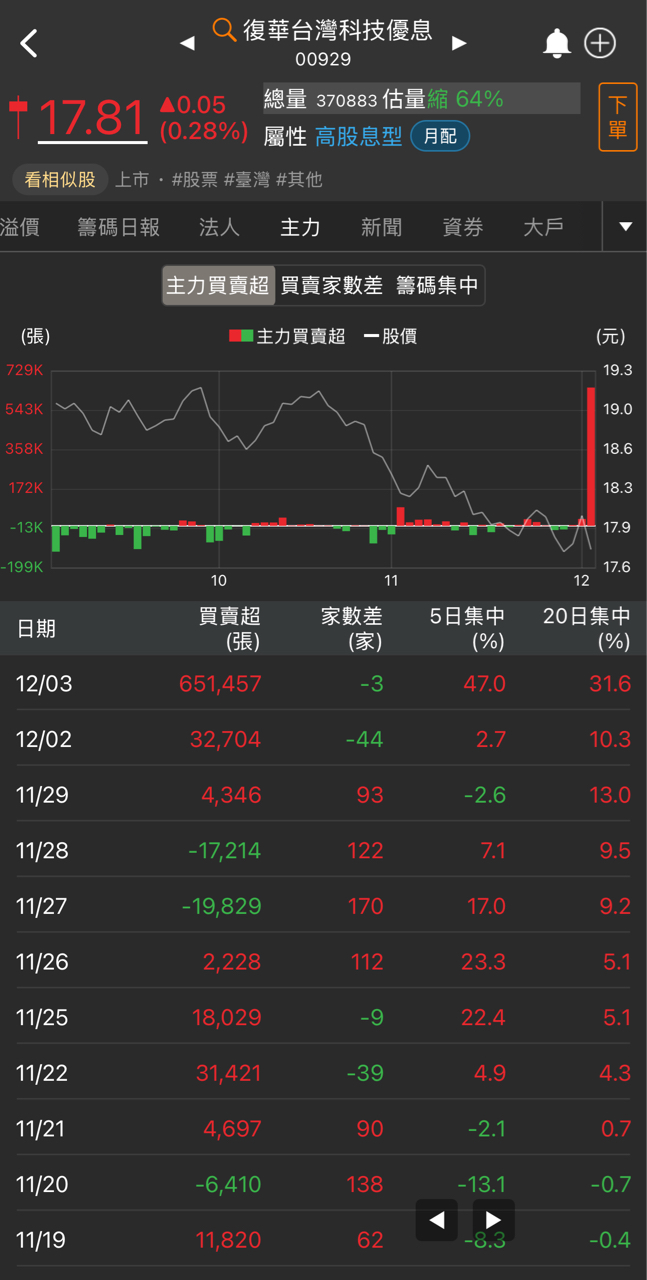Tap the 月配 tag
This screenshot has width=647, height=1280.
(439, 136)
